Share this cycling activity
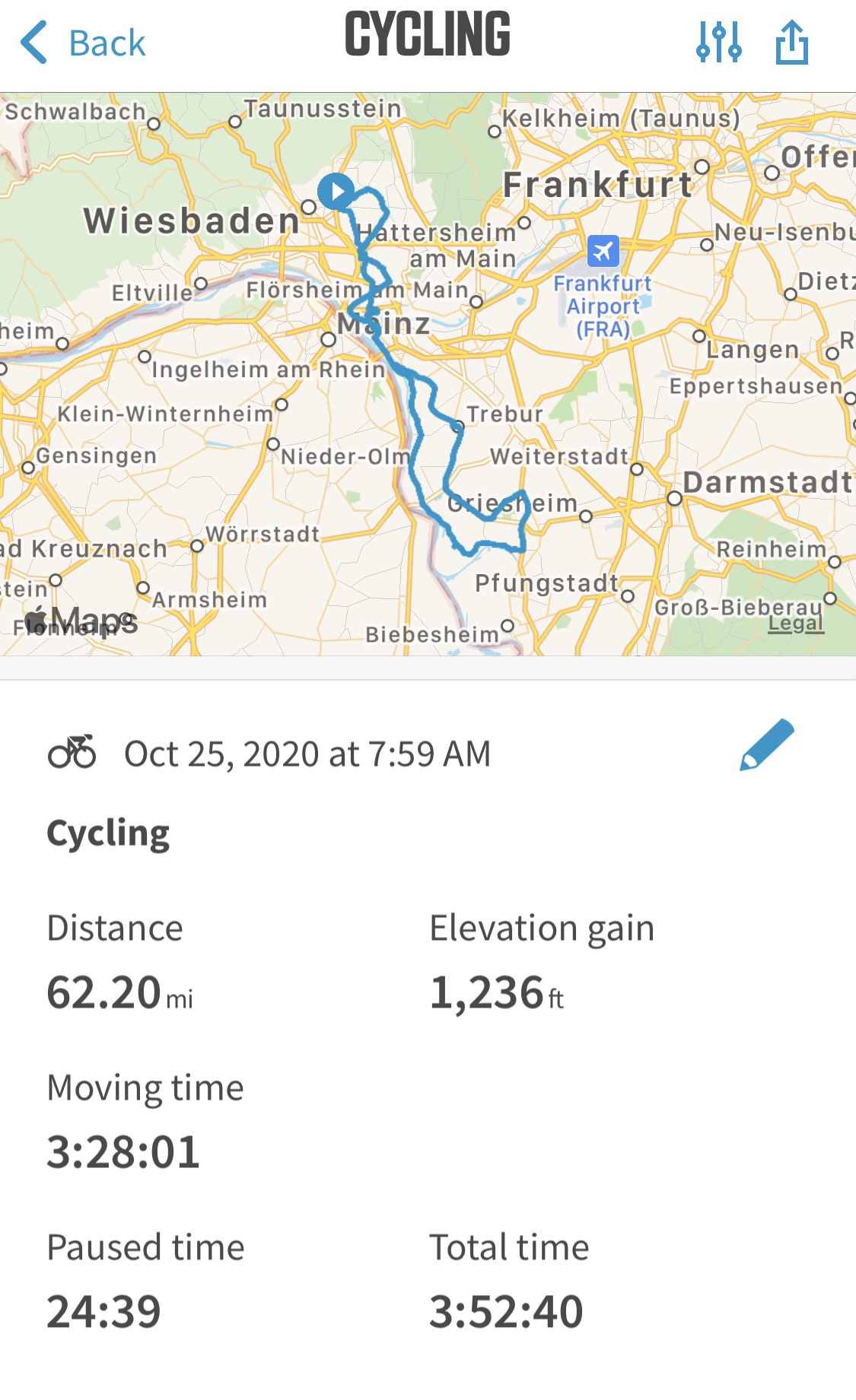 coord(792,42)
